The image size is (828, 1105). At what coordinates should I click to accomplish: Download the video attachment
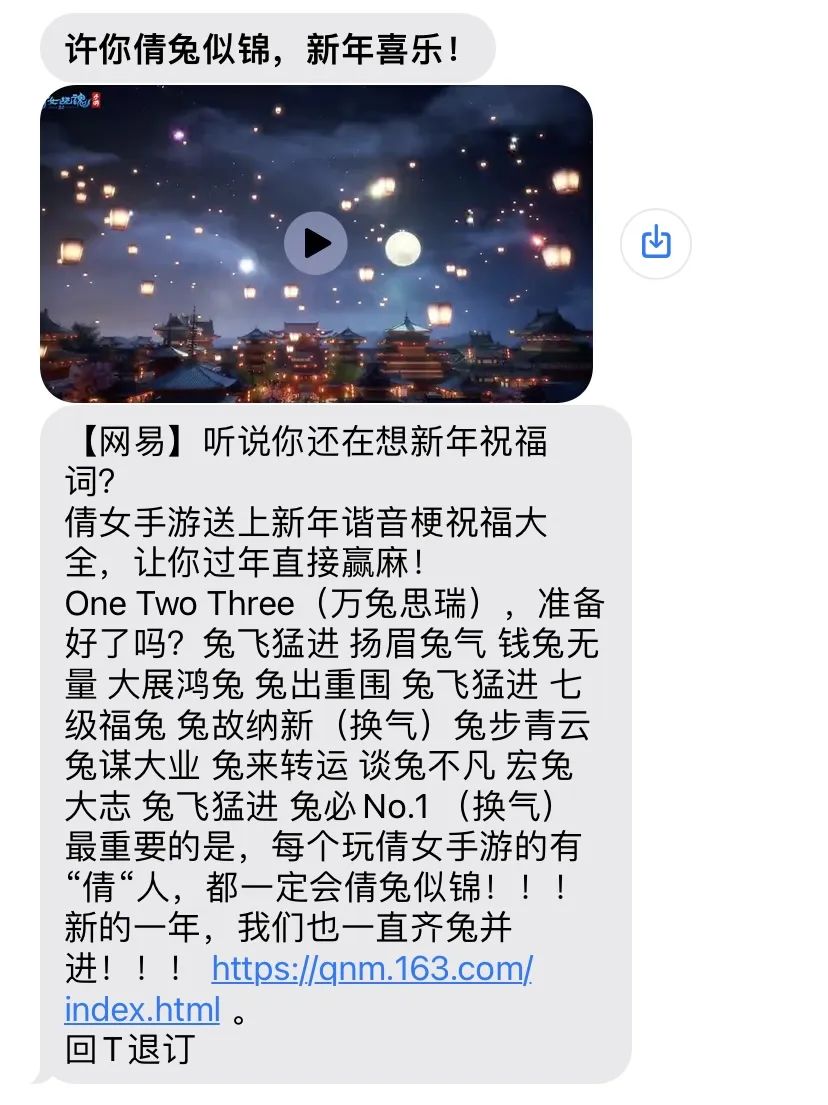pos(656,243)
